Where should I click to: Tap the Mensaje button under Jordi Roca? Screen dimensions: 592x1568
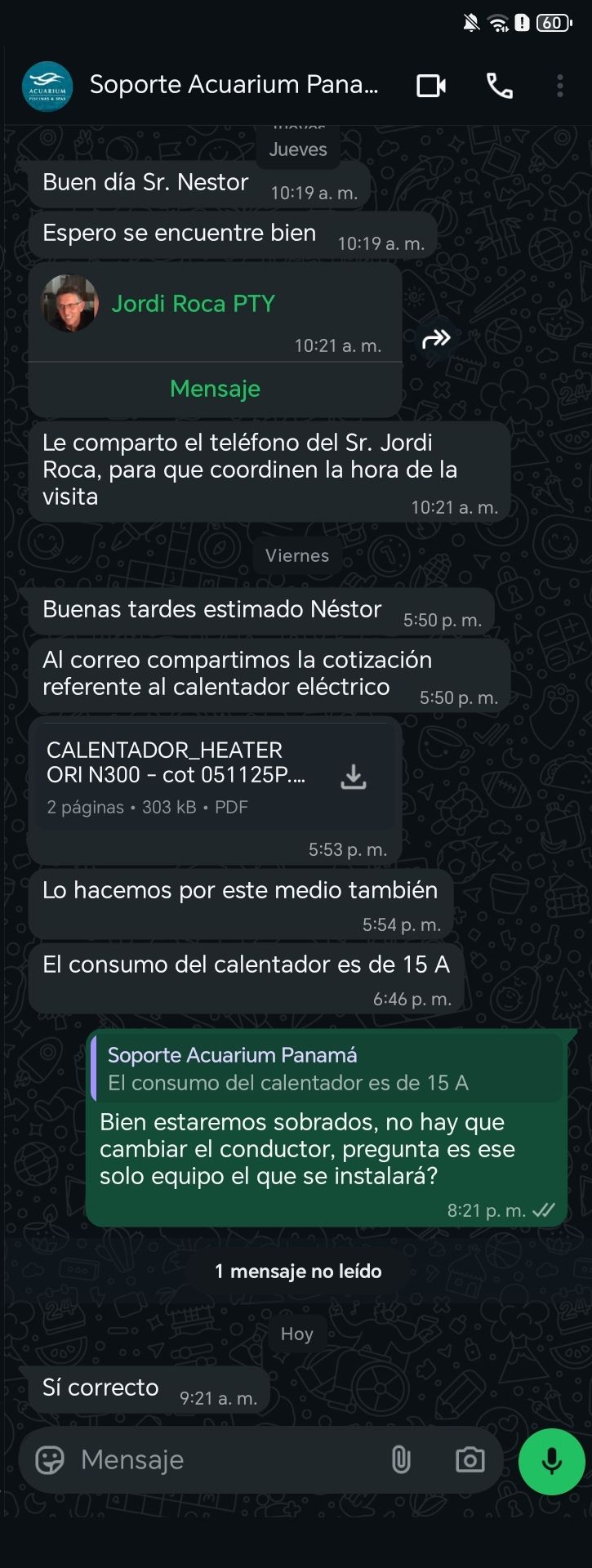click(x=215, y=389)
